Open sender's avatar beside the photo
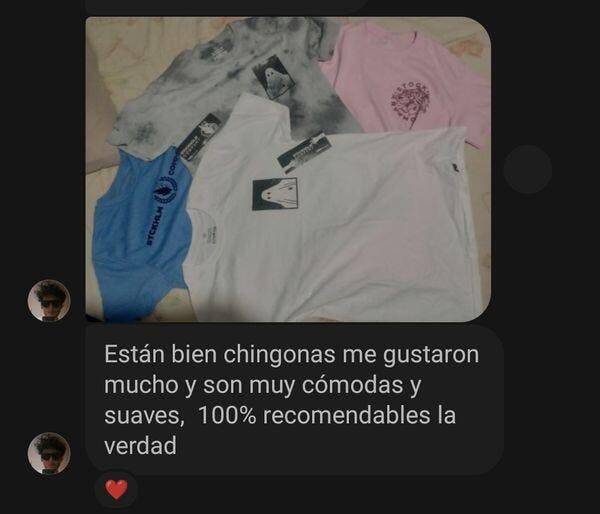600x514 pixels. [x=49, y=300]
